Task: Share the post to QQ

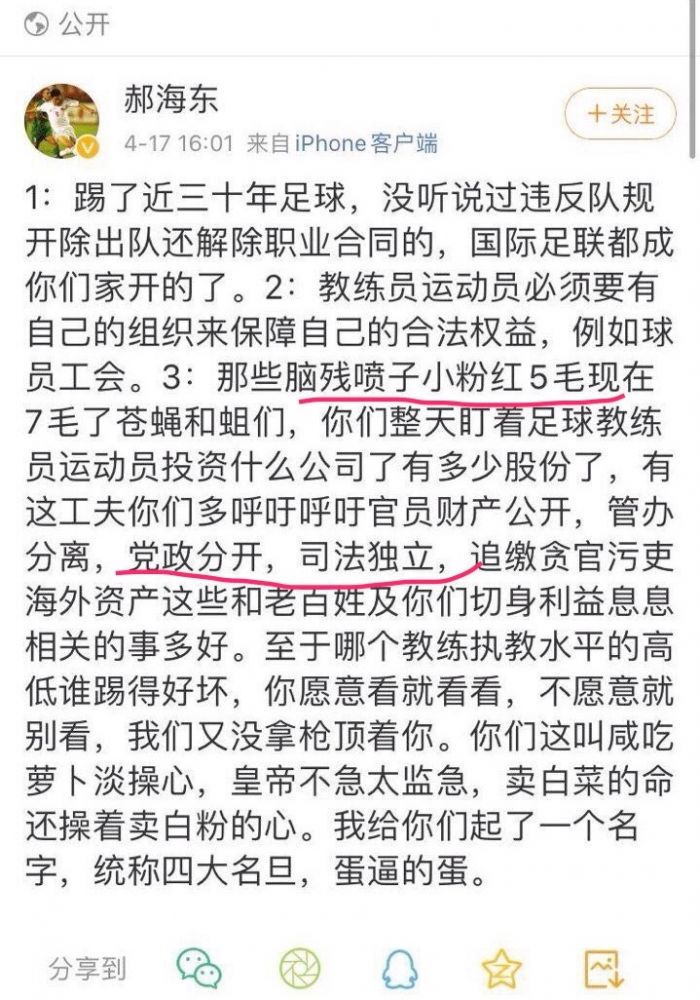Action: tap(400, 967)
